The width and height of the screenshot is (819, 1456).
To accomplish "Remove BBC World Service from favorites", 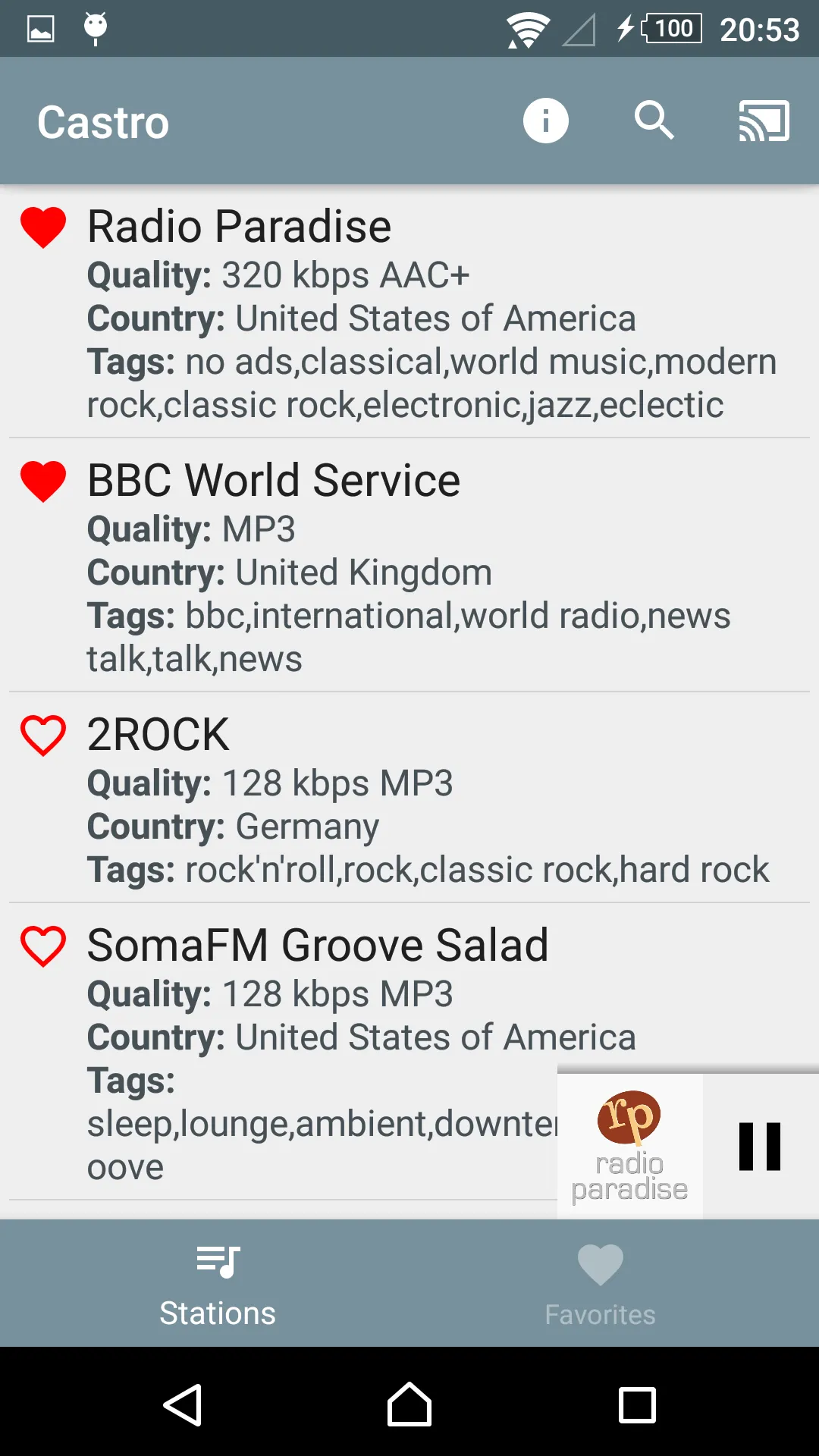I will (43, 482).
